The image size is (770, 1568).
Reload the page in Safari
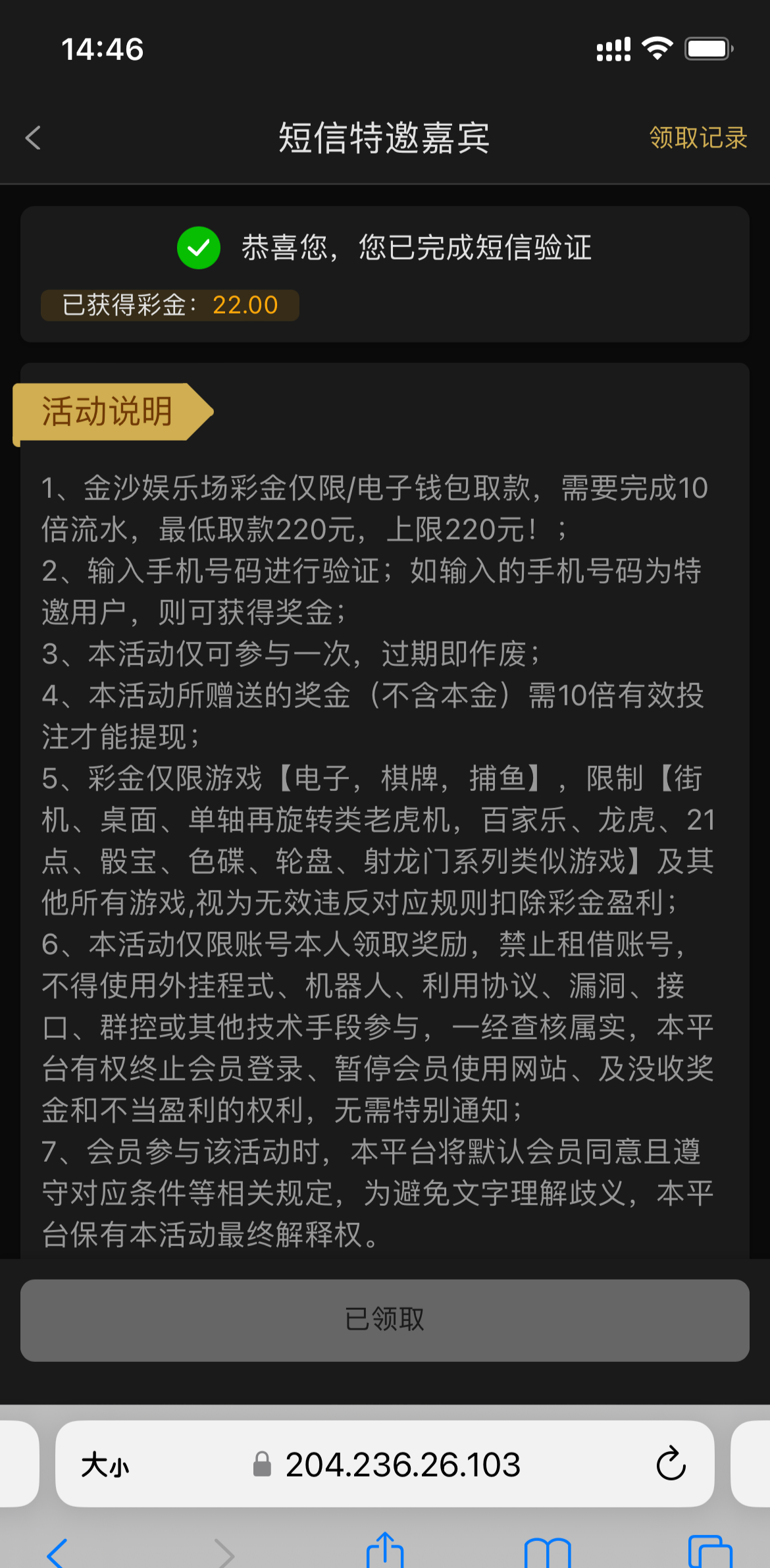[671, 1464]
